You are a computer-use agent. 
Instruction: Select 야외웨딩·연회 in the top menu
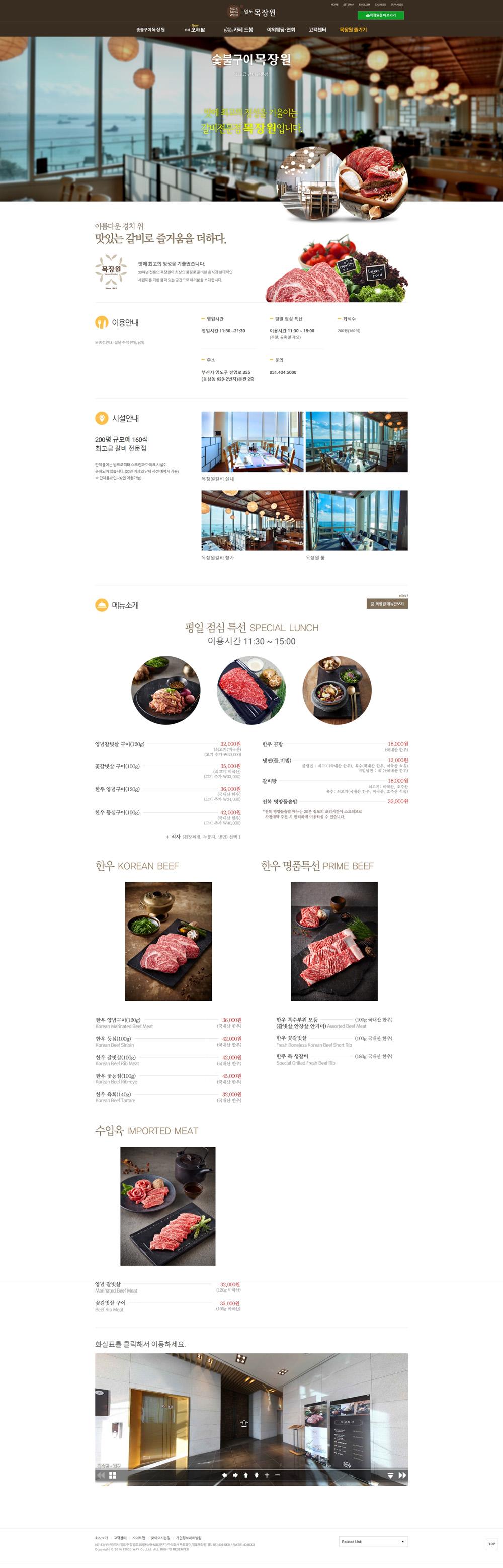click(281, 30)
